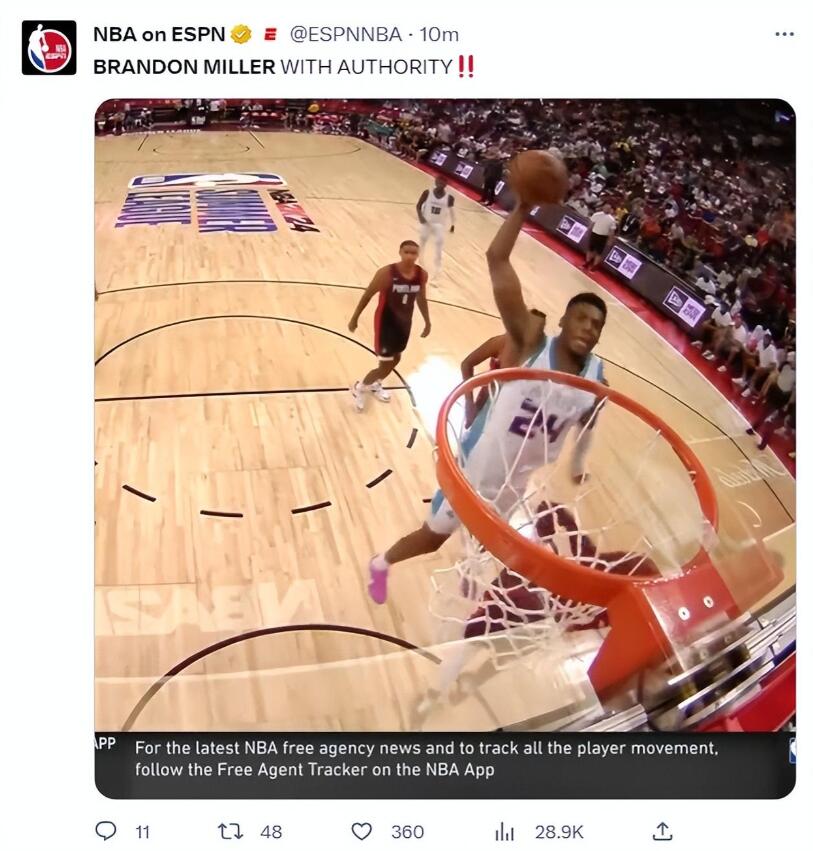Open the post's three-dot overflow menu

coord(784,34)
